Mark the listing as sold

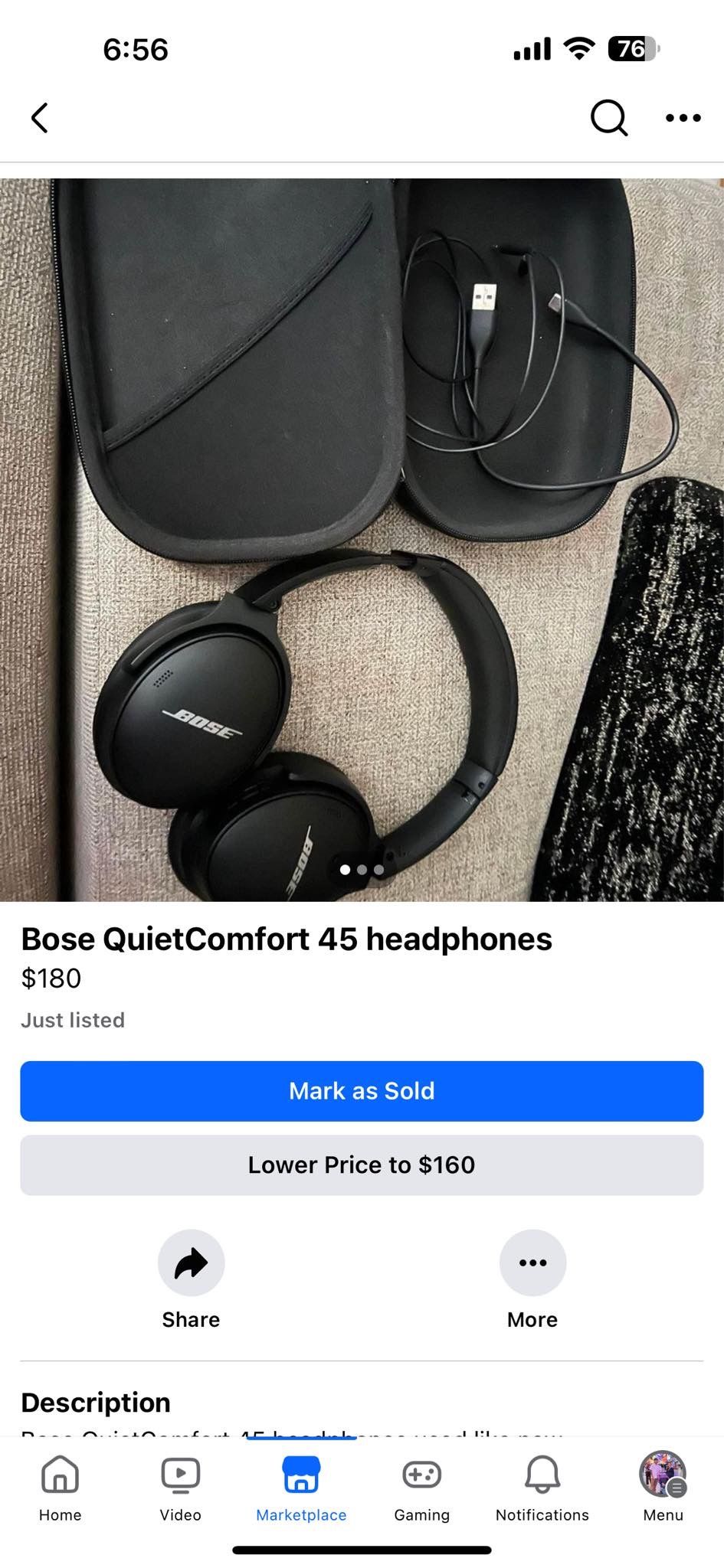pyautogui.click(x=362, y=1091)
